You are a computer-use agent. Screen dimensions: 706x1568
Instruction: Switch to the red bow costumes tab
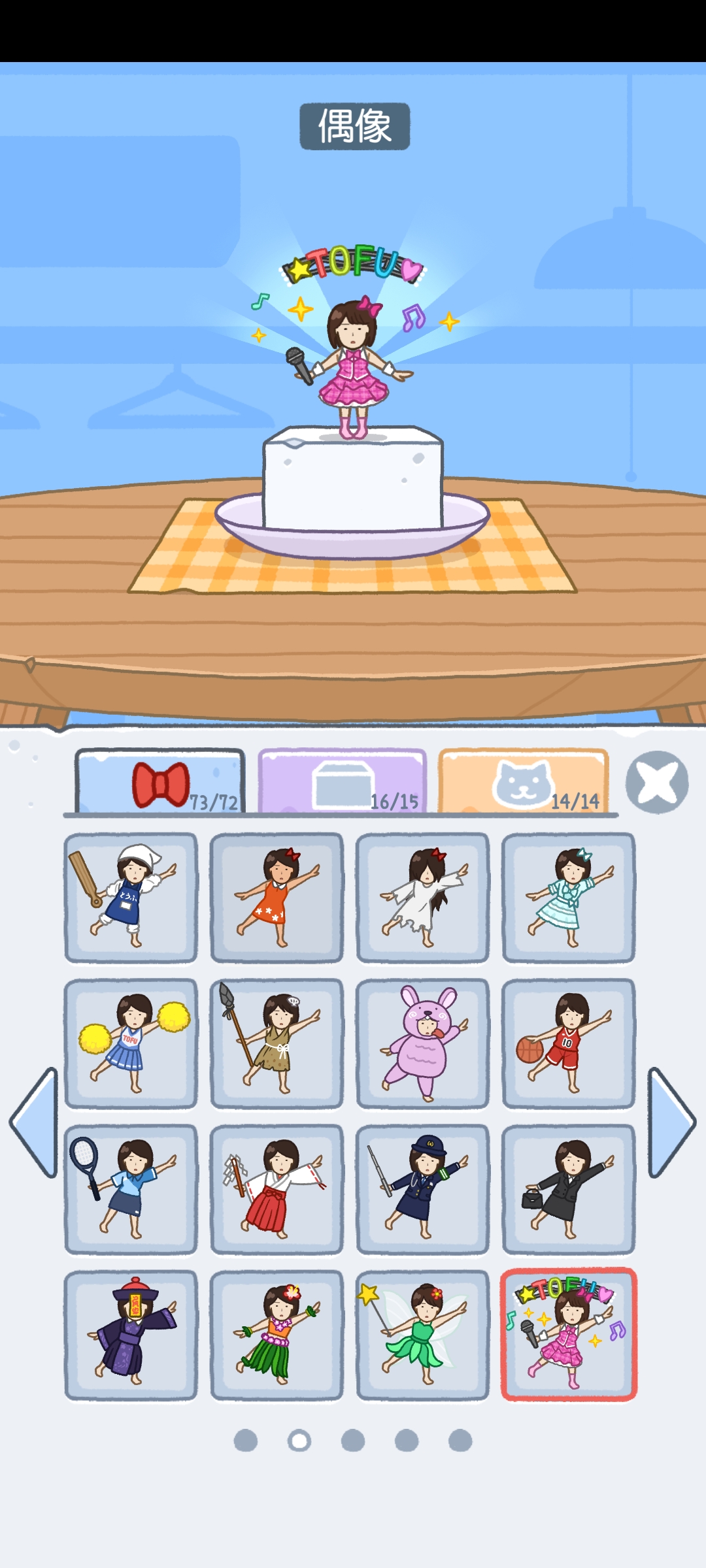(160, 782)
